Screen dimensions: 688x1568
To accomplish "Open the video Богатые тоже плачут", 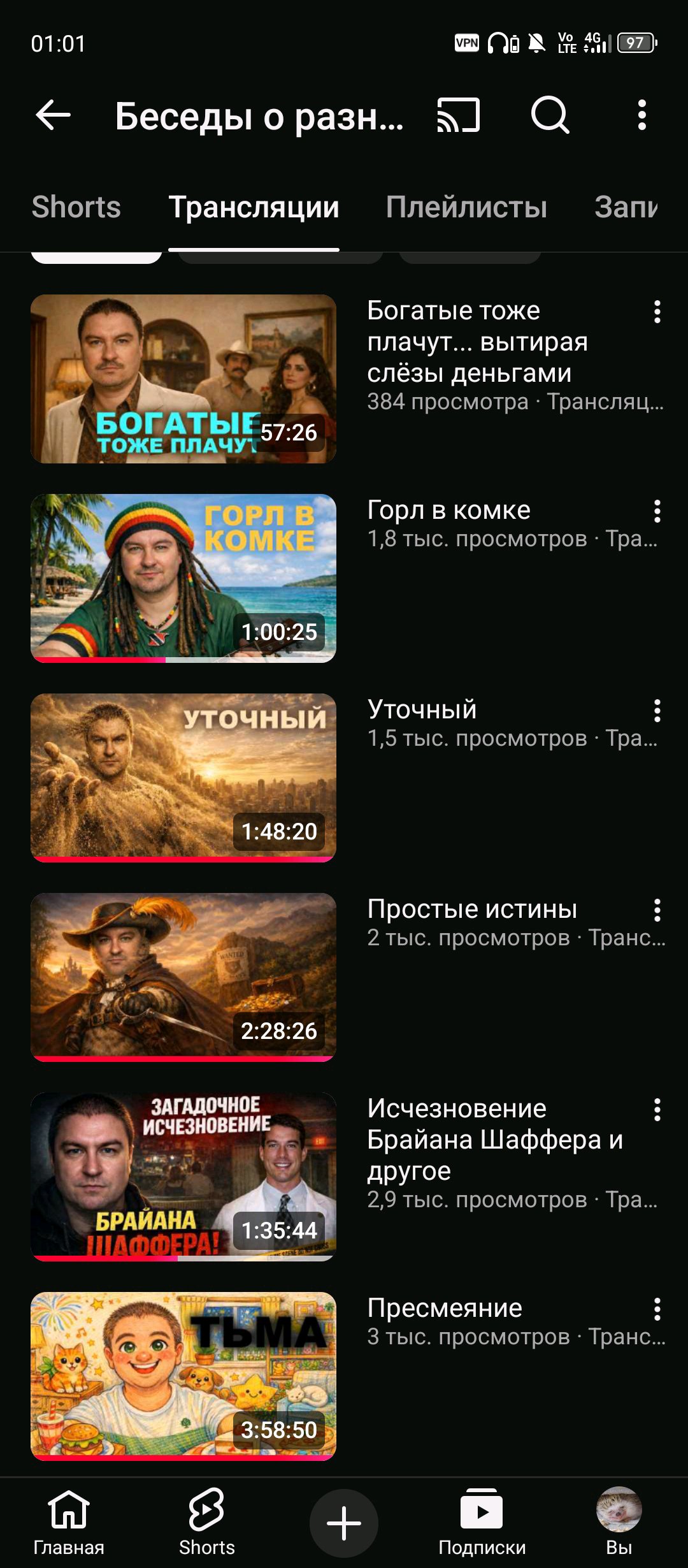I will point(183,379).
